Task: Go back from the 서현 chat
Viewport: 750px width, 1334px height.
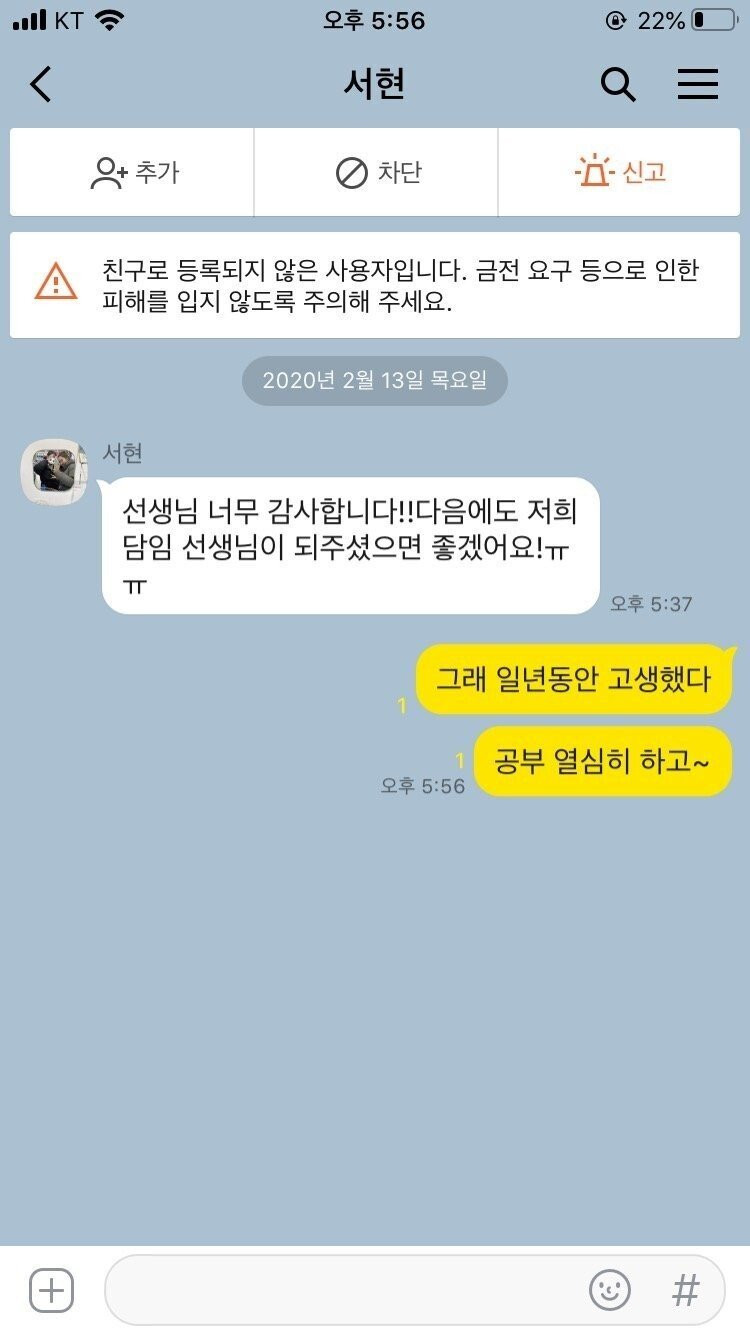Action: click(x=41, y=85)
